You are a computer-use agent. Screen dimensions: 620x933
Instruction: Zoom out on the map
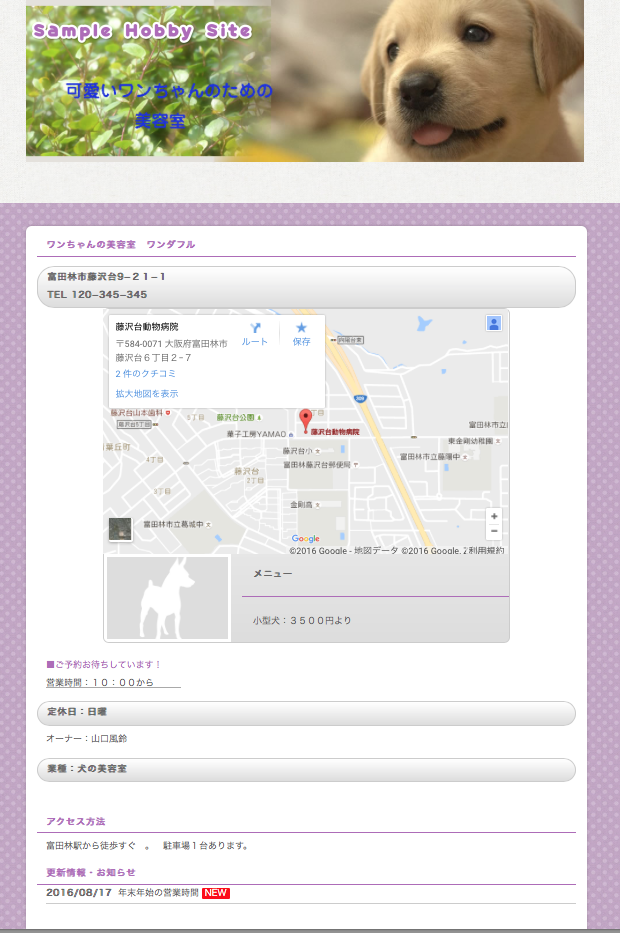494,531
